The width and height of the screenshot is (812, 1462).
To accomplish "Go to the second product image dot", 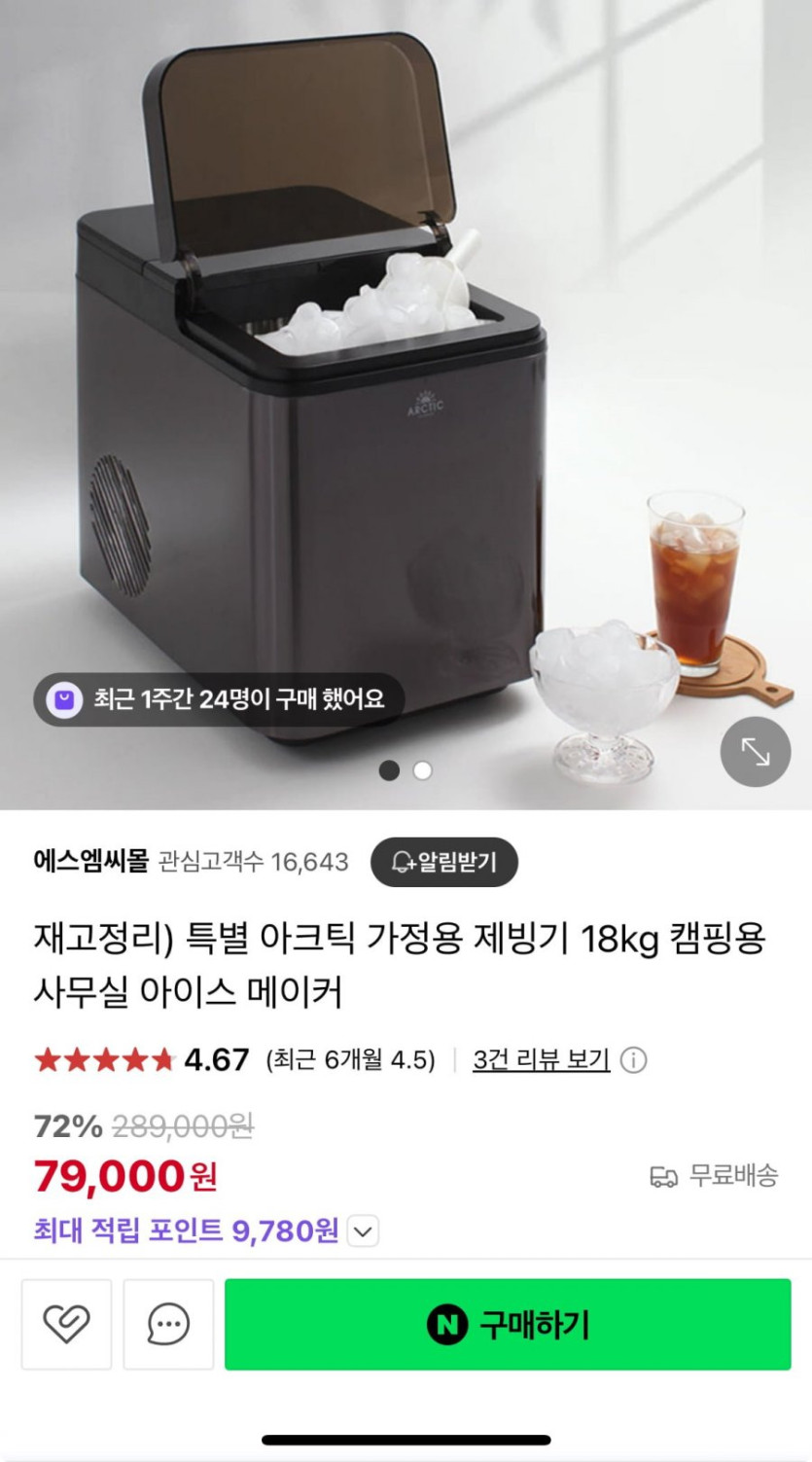I will 422,770.
